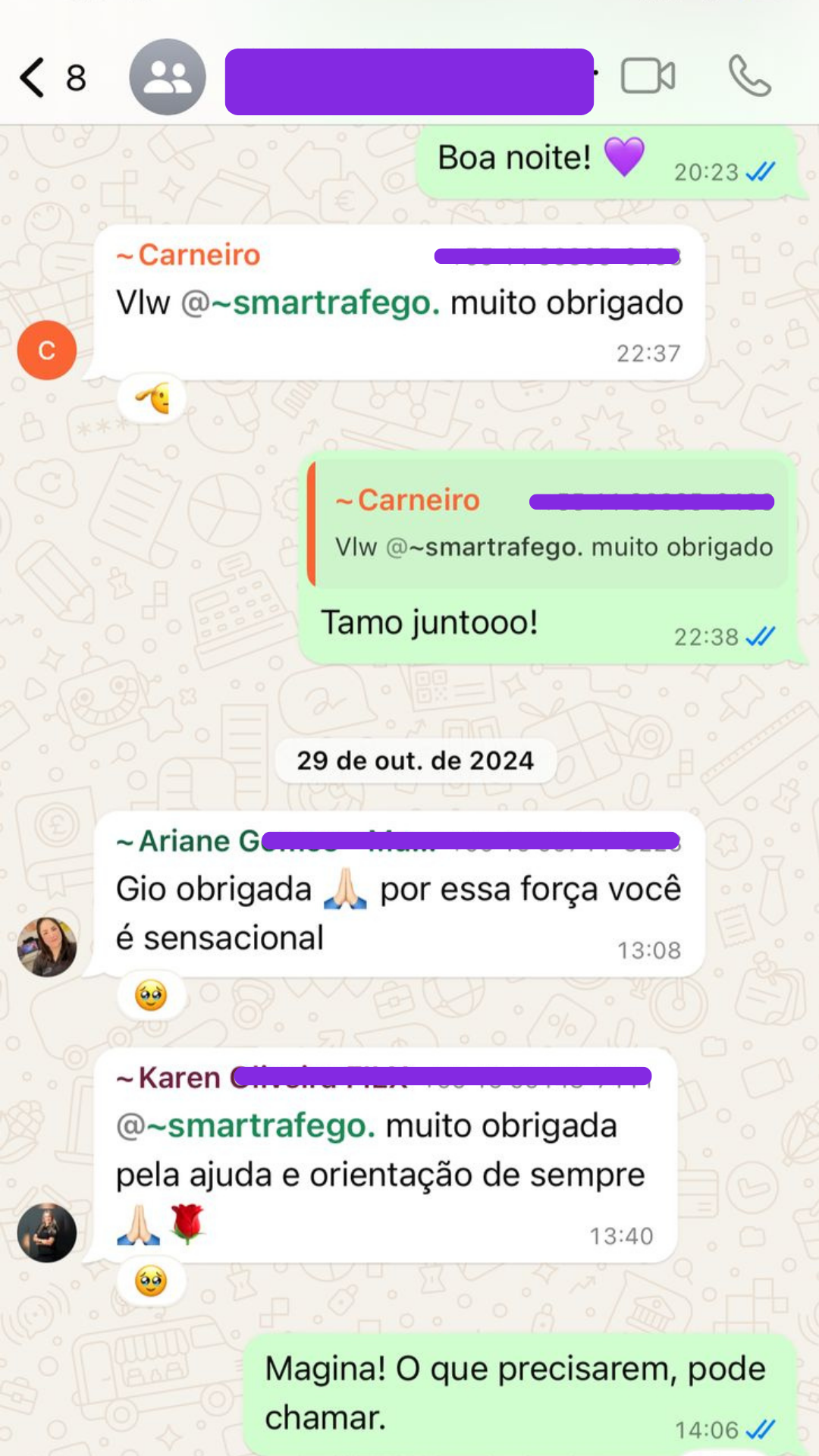Open the group info from the group avatar
819x1456 pixels.
[167, 77]
